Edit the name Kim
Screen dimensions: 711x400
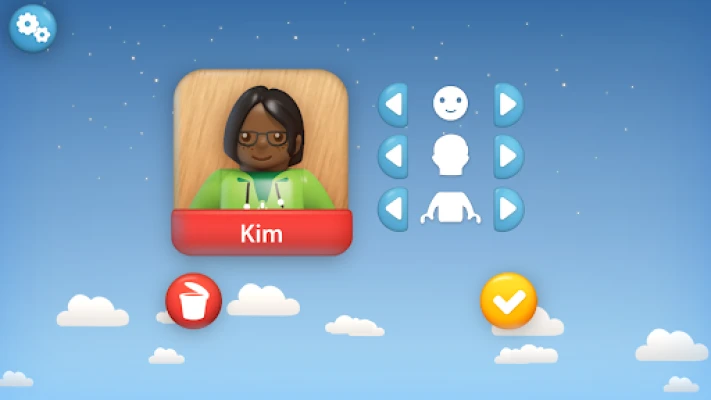tap(262, 233)
